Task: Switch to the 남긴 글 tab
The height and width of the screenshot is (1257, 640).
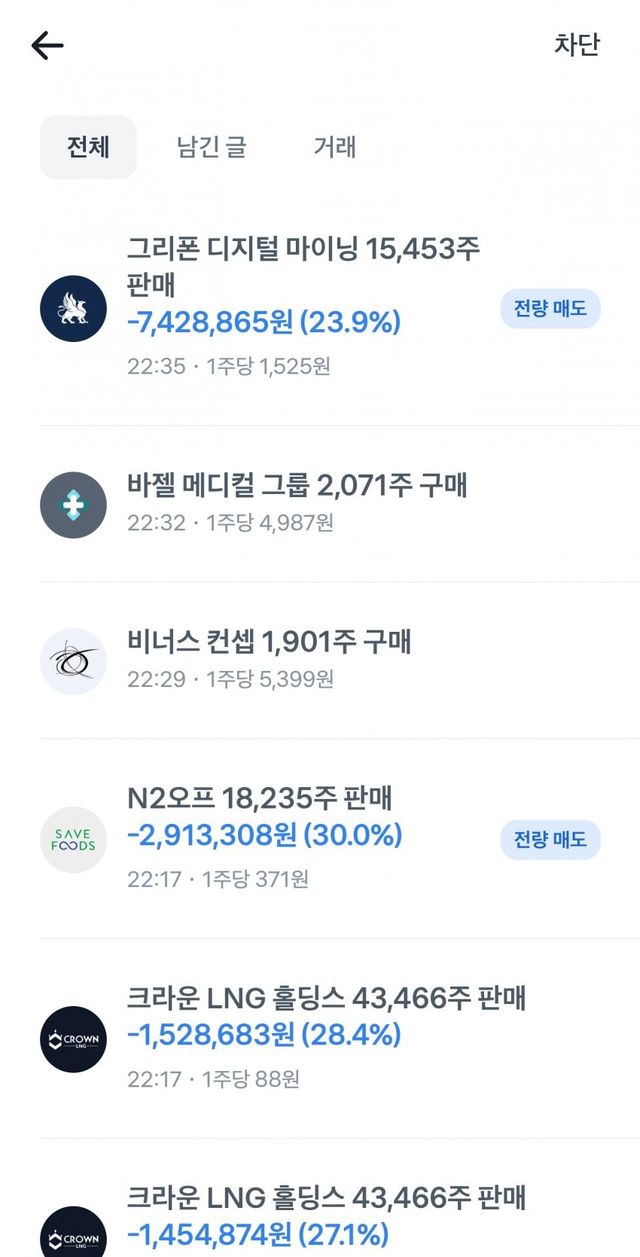Action: tap(211, 148)
